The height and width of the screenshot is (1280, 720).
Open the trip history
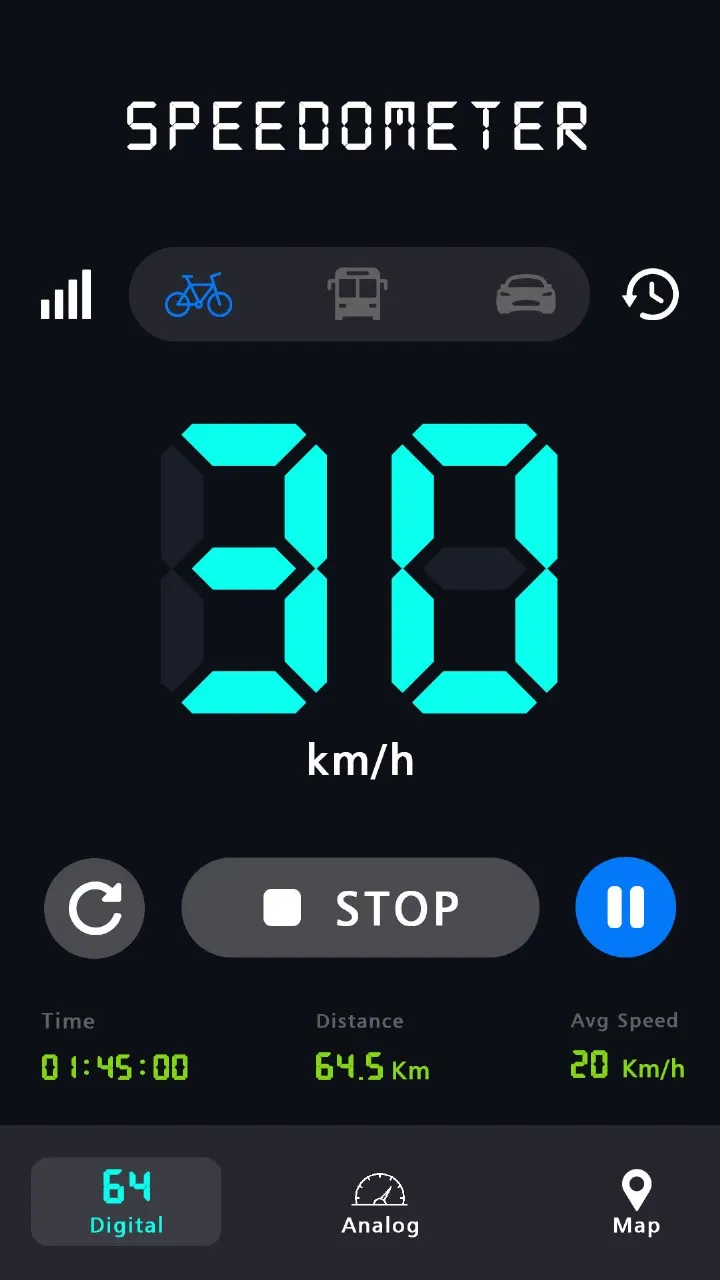[x=651, y=295]
